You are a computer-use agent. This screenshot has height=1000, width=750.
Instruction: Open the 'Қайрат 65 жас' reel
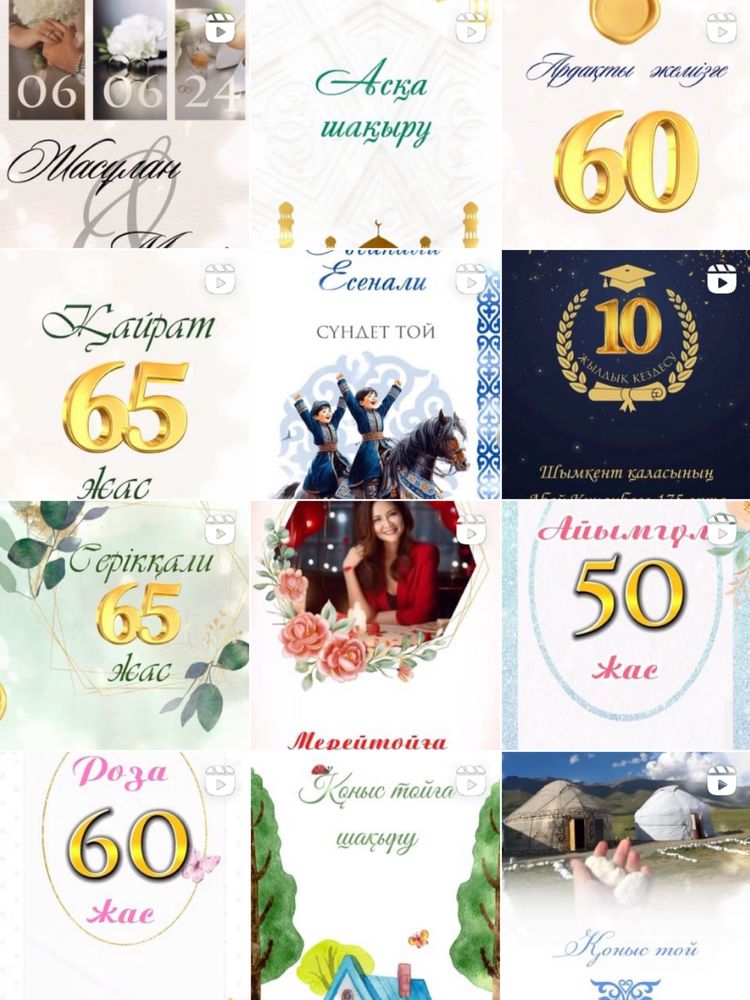click(x=123, y=375)
